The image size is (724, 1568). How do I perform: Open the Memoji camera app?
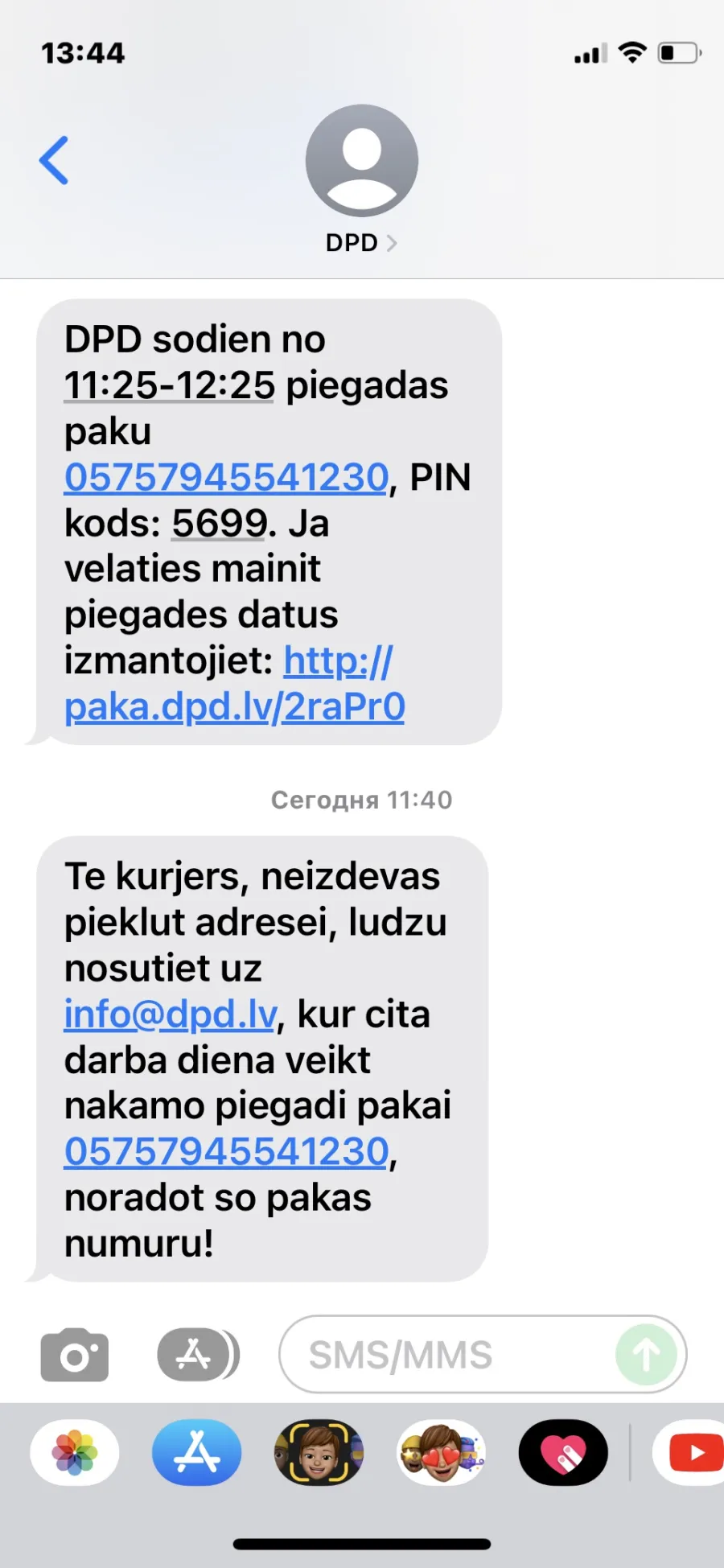coord(319,1453)
